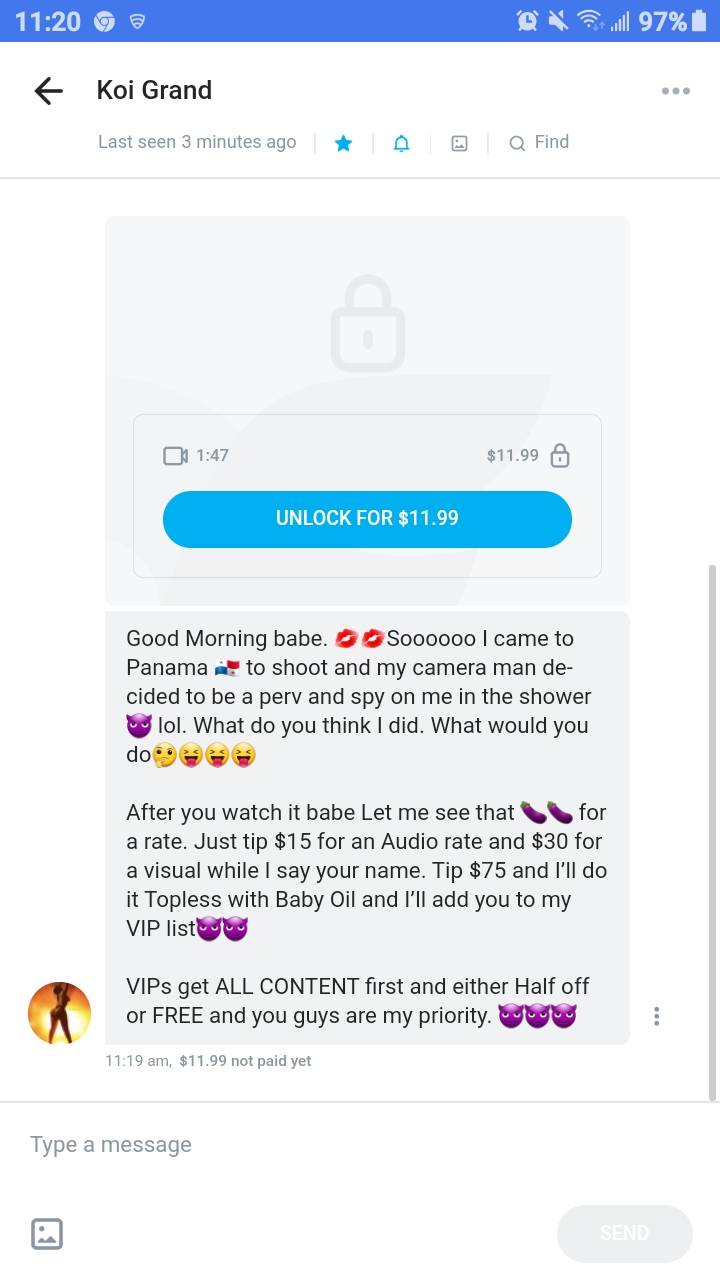720x1280 pixels.
Task: Toggle the favorite star icon
Action: [343, 143]
